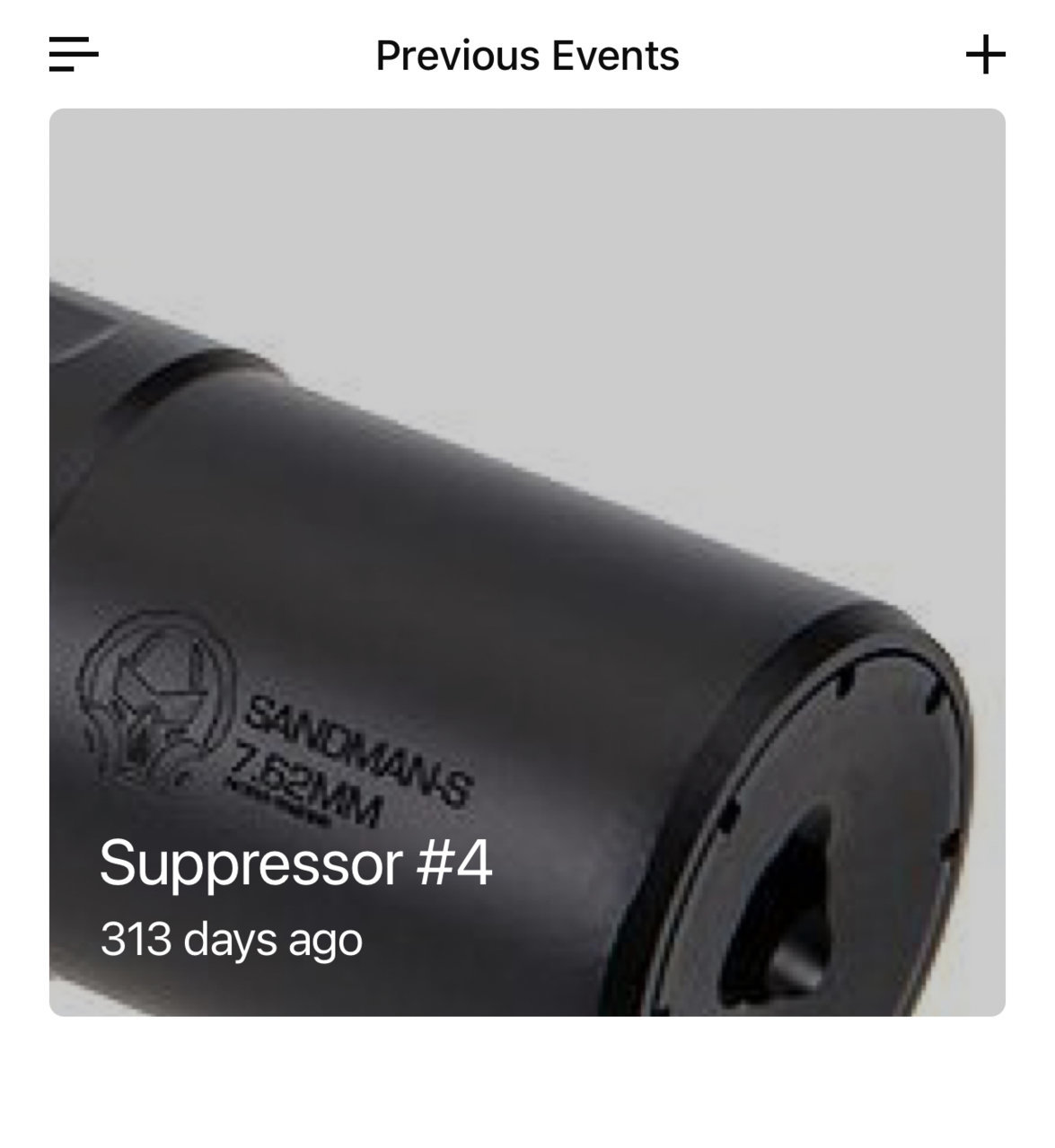Open the hamburger menu
Image resolution: width=1055 pixels, height=1148 pixels.
[74, 55]
